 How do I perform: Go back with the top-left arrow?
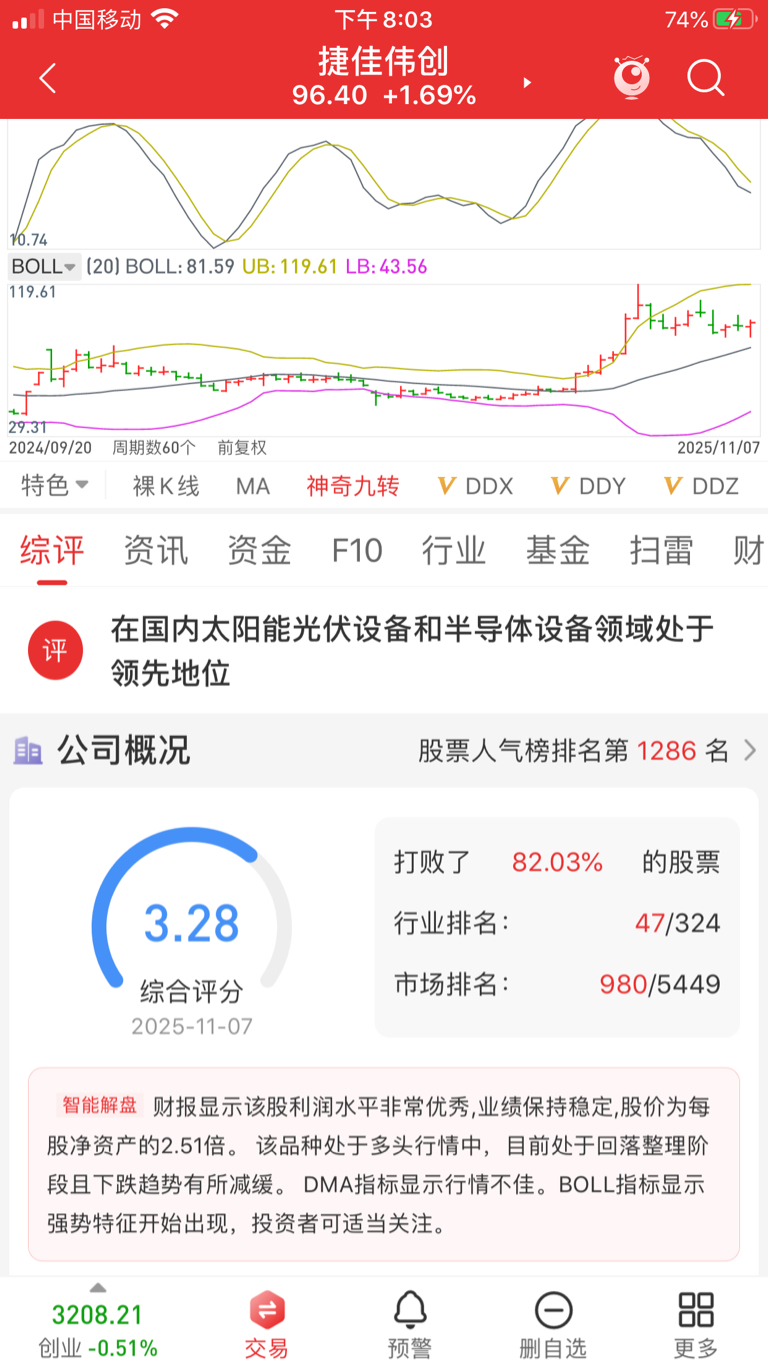(x=48, y=78)
